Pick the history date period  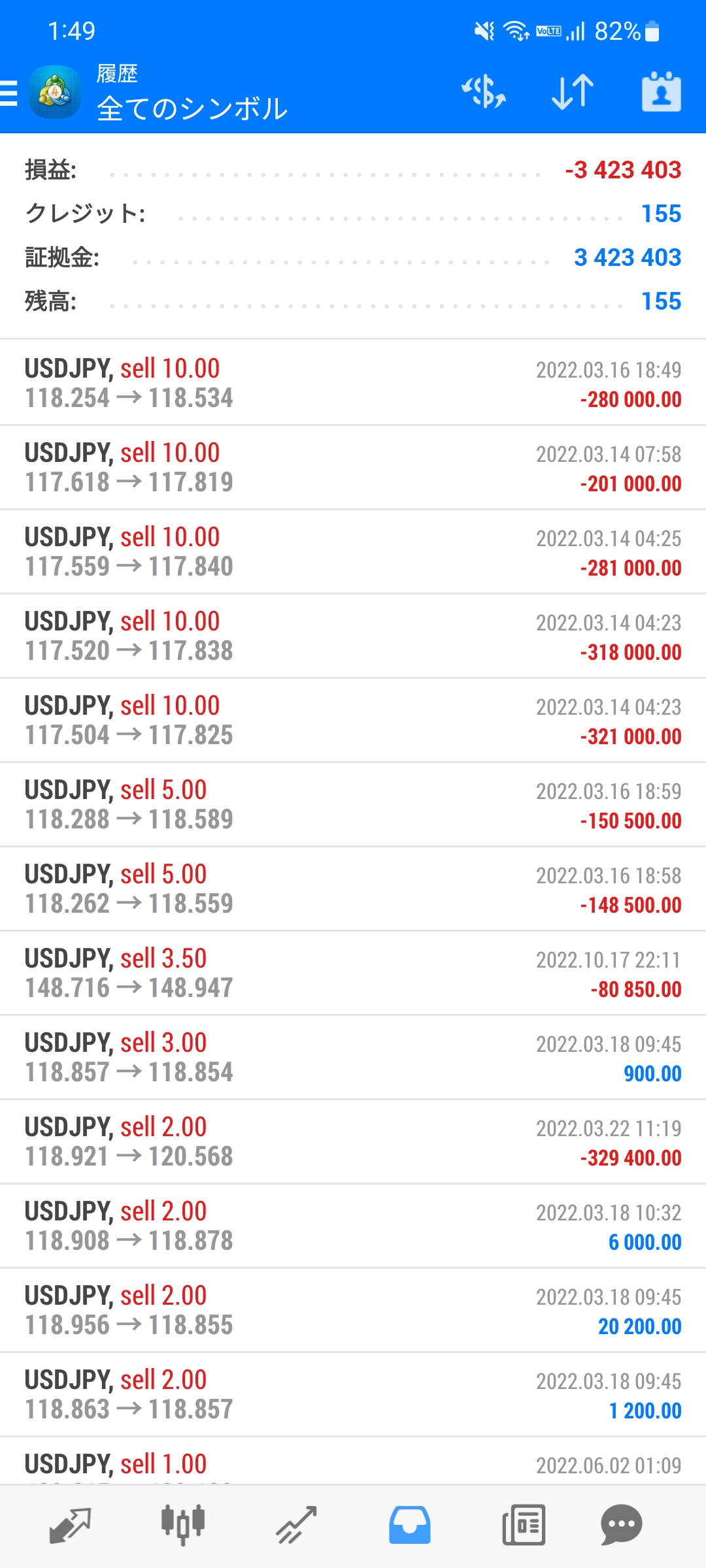[x=661, y=91]
